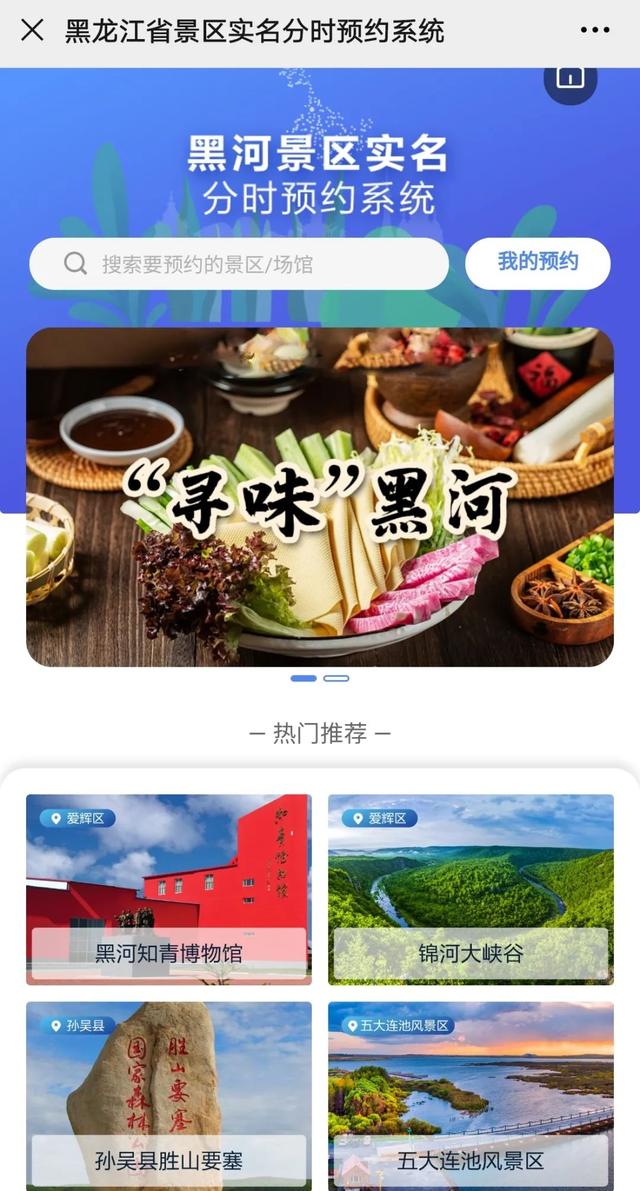The image size is (640, 1191).
Task: Open 我的预约 (my reservations)
Action: (538, 263)
